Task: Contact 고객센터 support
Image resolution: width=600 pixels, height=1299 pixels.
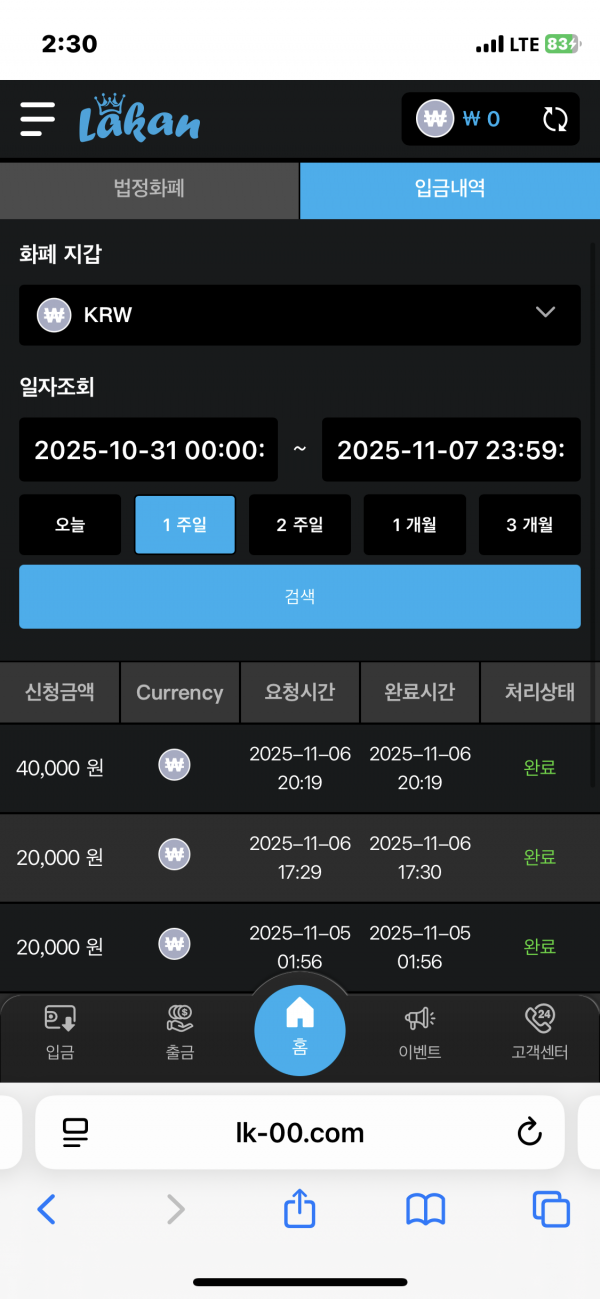Action: click(540, 1033)
